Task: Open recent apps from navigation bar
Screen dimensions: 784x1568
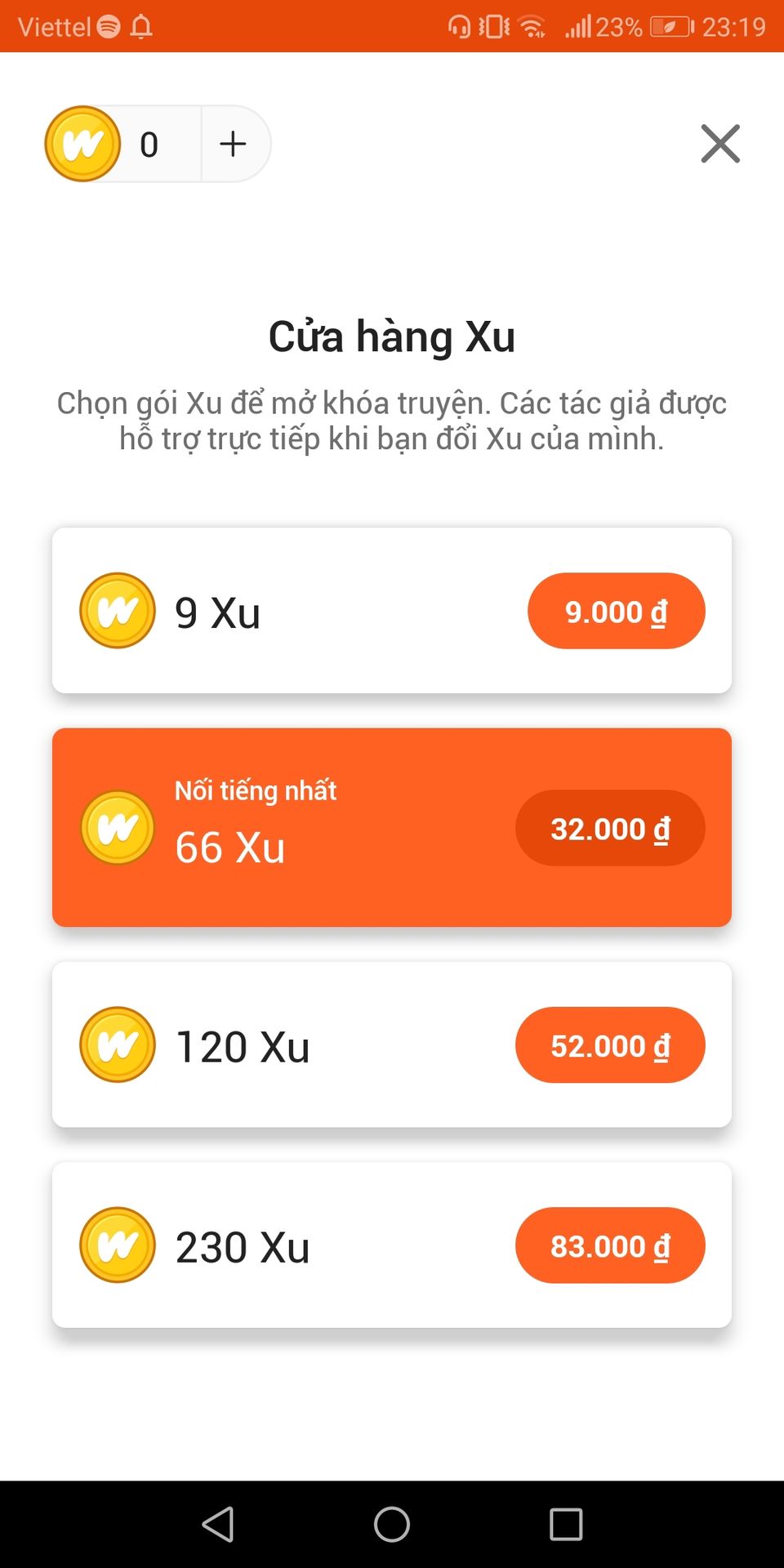Action: tap(566, 1524)
